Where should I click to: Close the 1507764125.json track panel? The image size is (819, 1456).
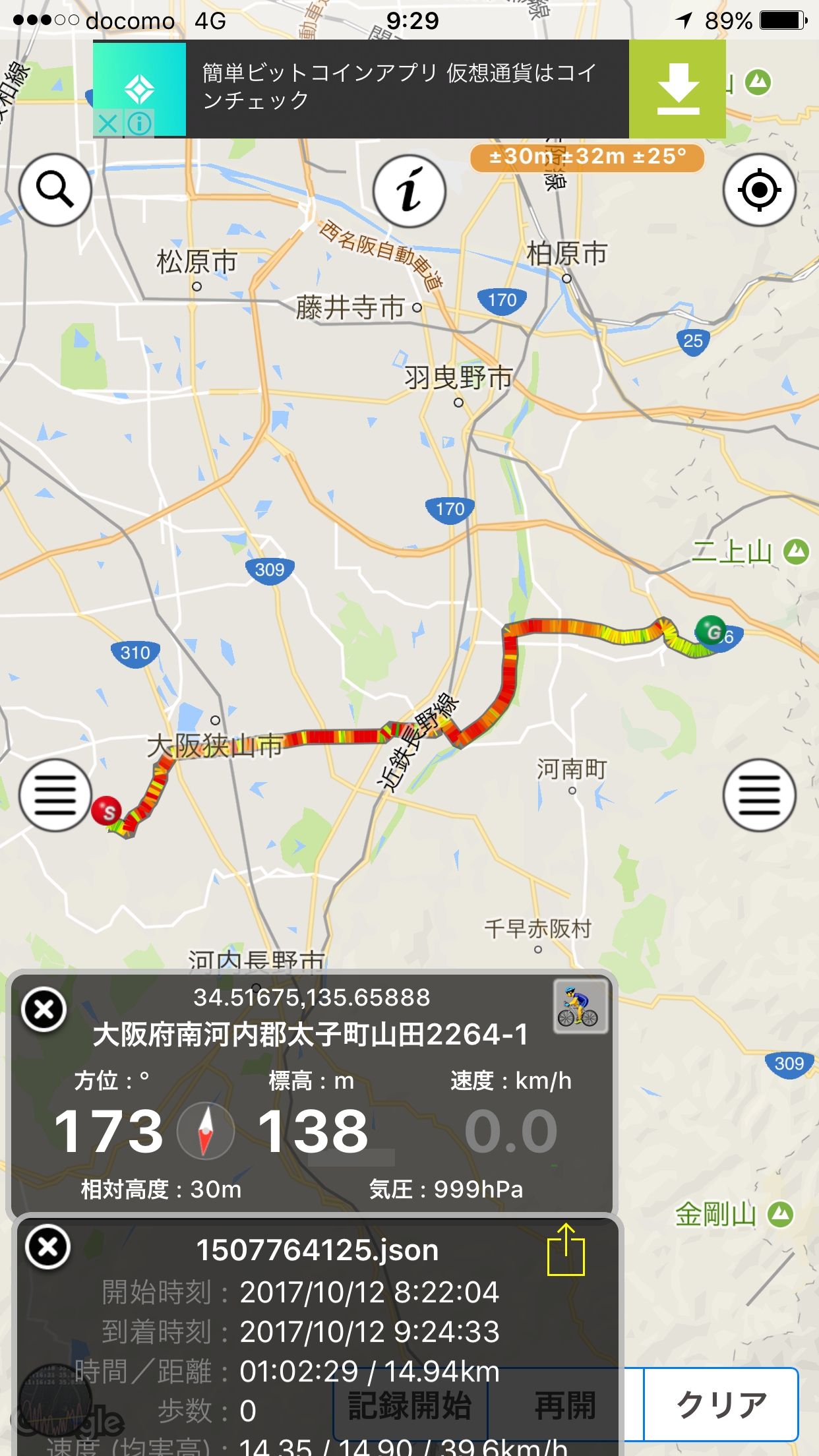coord(47,1247)
